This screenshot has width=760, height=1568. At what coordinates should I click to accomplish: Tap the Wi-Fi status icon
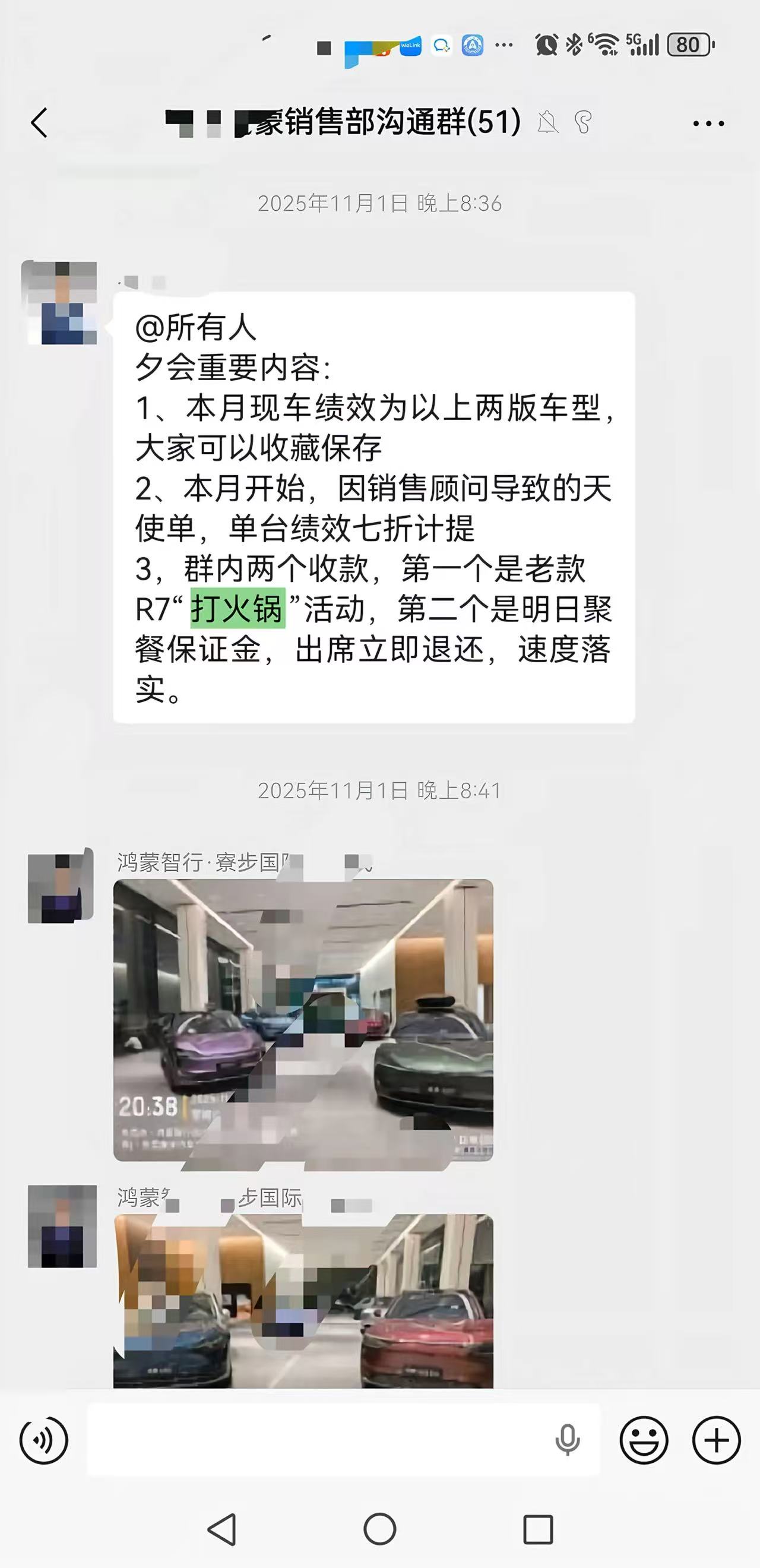[x=605, y=44]
